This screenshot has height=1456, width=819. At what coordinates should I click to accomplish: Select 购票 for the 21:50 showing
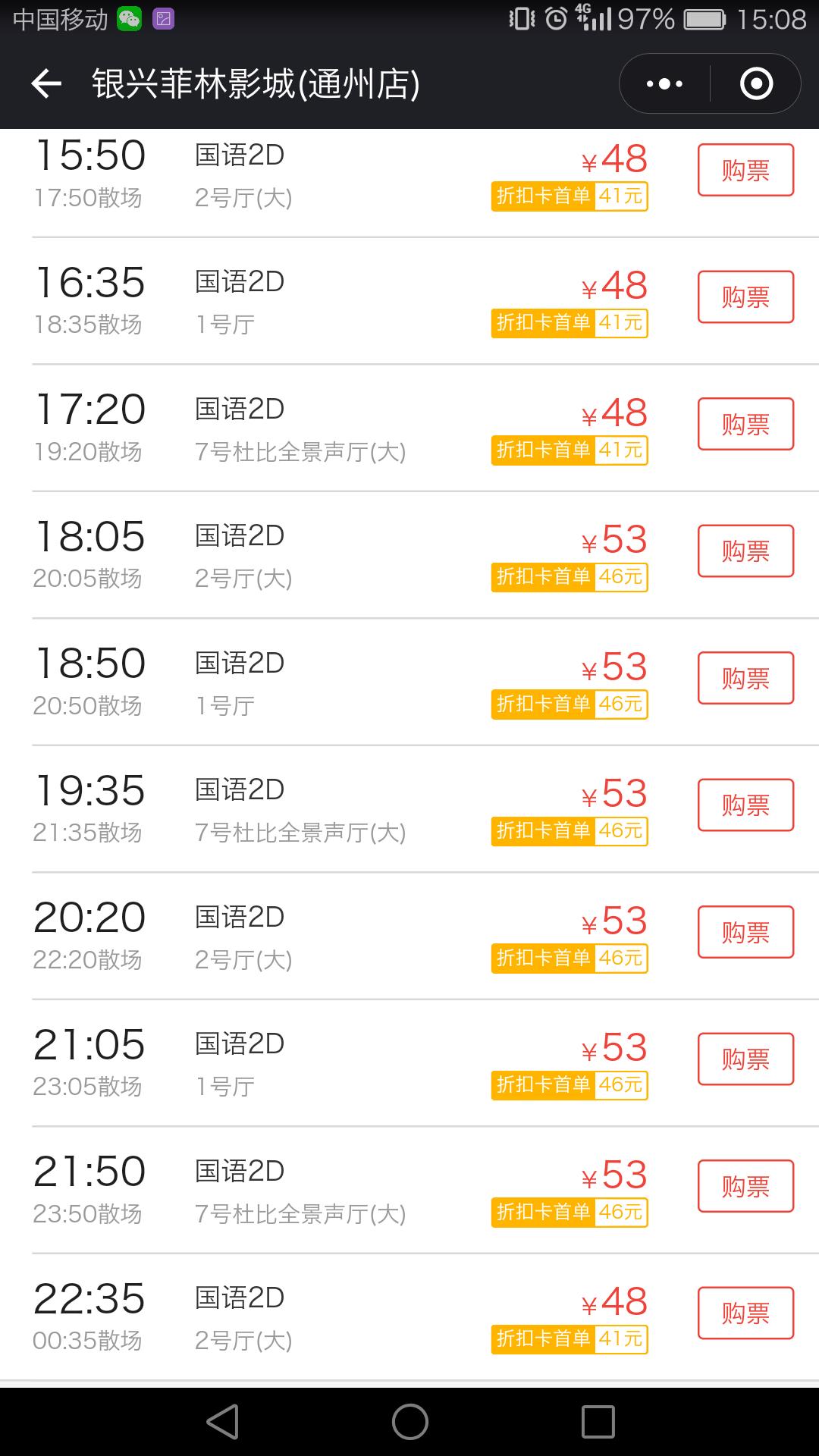pyautogui.click(x=745, y=1186)
